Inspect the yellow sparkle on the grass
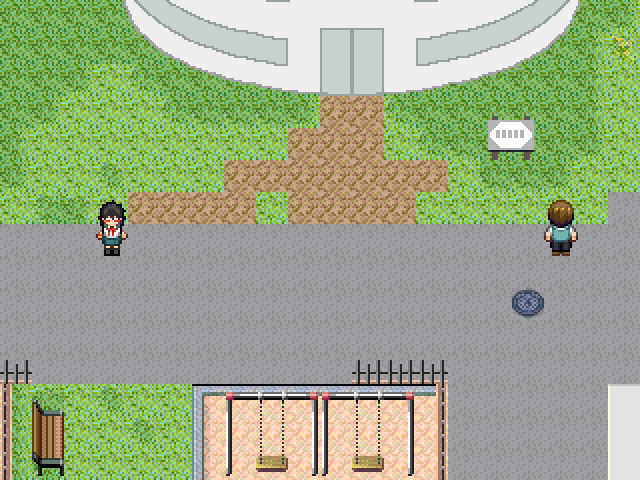Screen dimensions: 640x480 click(619, 43)
